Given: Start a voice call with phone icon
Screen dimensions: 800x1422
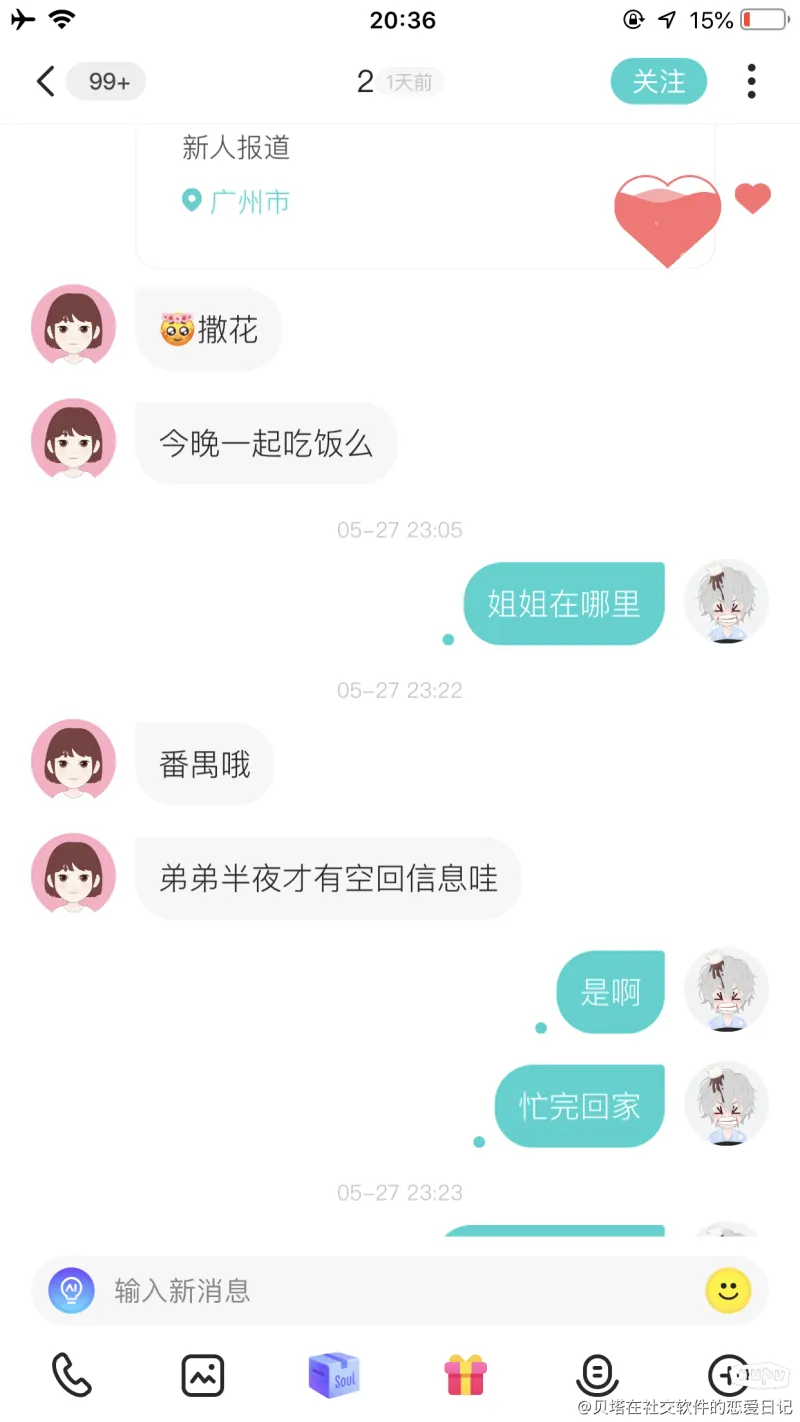Looking at the screenshot, I should [x=72, y=1375].
